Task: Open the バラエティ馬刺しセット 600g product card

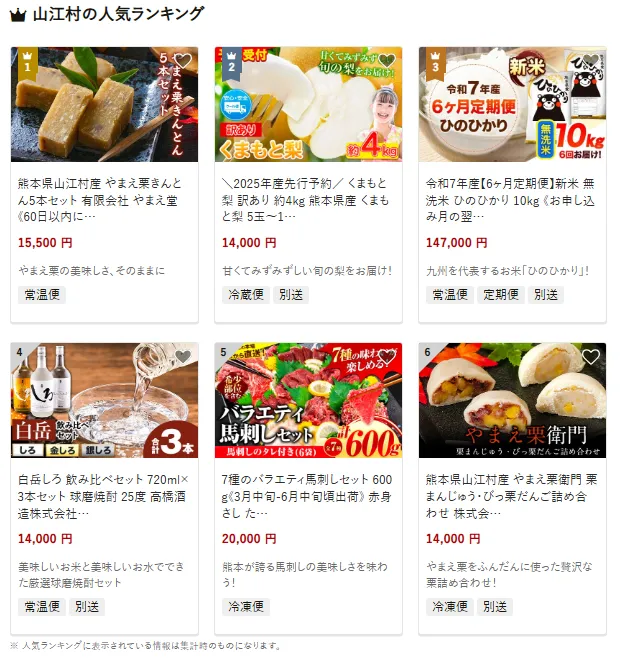Action: tap(308, 490)
